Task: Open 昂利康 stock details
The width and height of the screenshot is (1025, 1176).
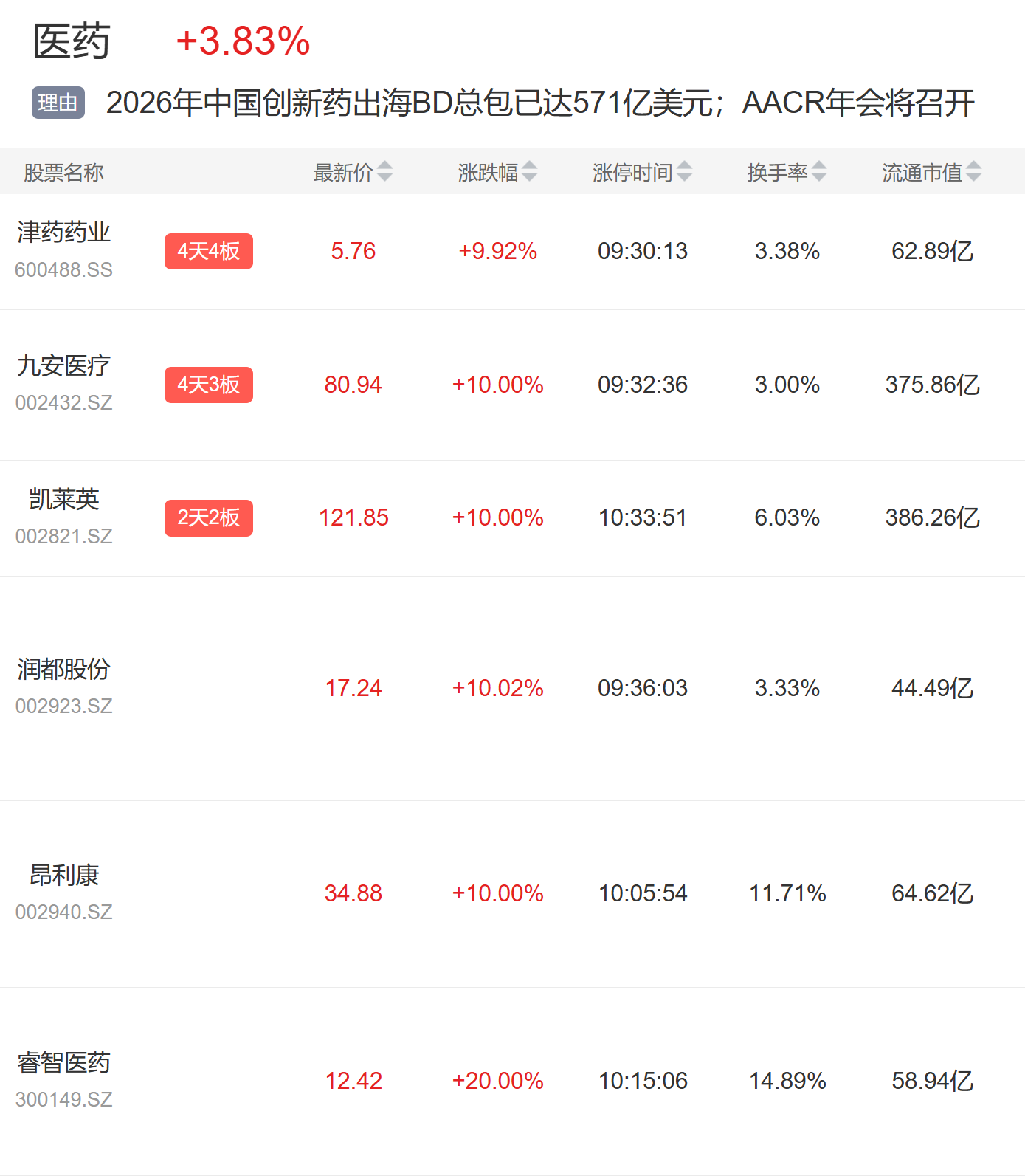Action: coord(64,876)
